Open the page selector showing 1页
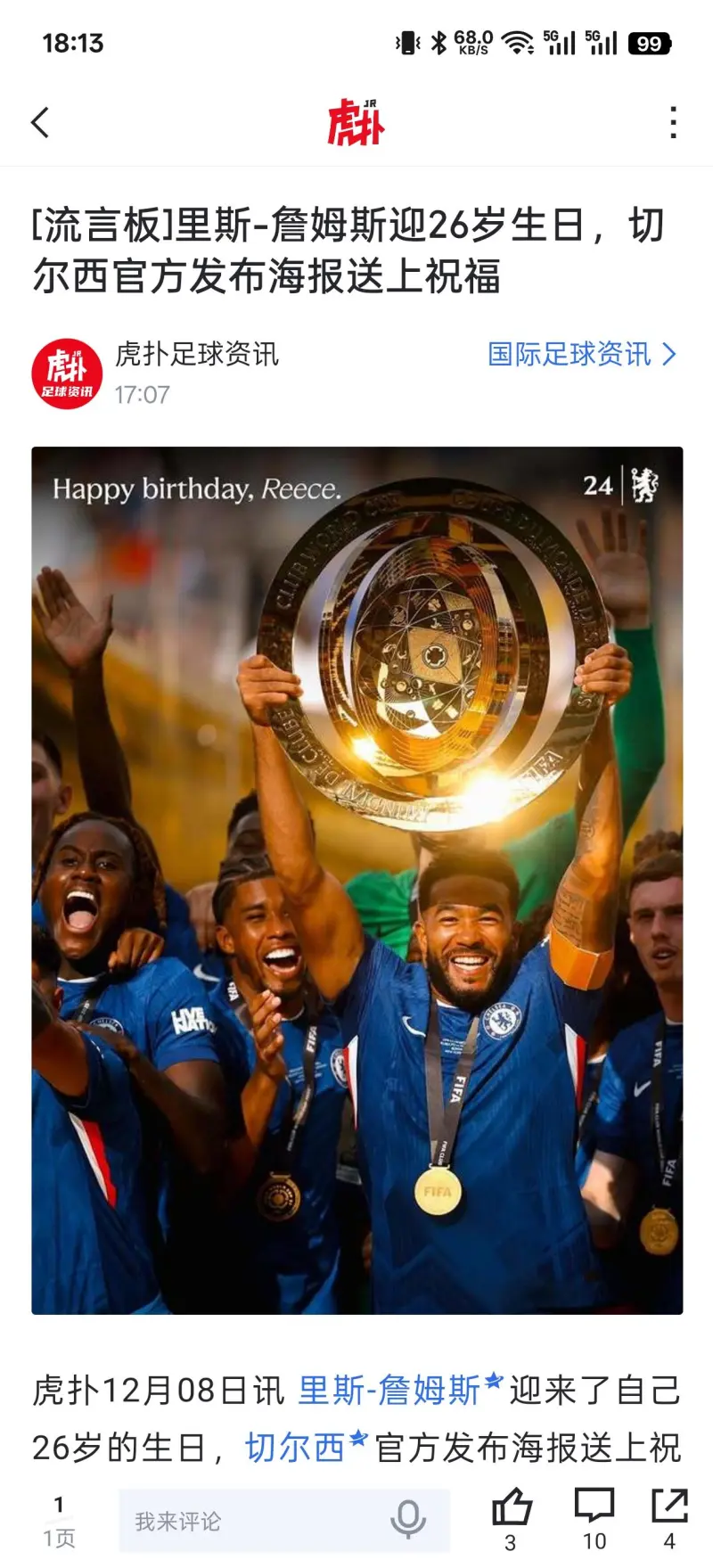This screenshot has height=1568, width=713. pyautogui.click(x=59, y=1522)
